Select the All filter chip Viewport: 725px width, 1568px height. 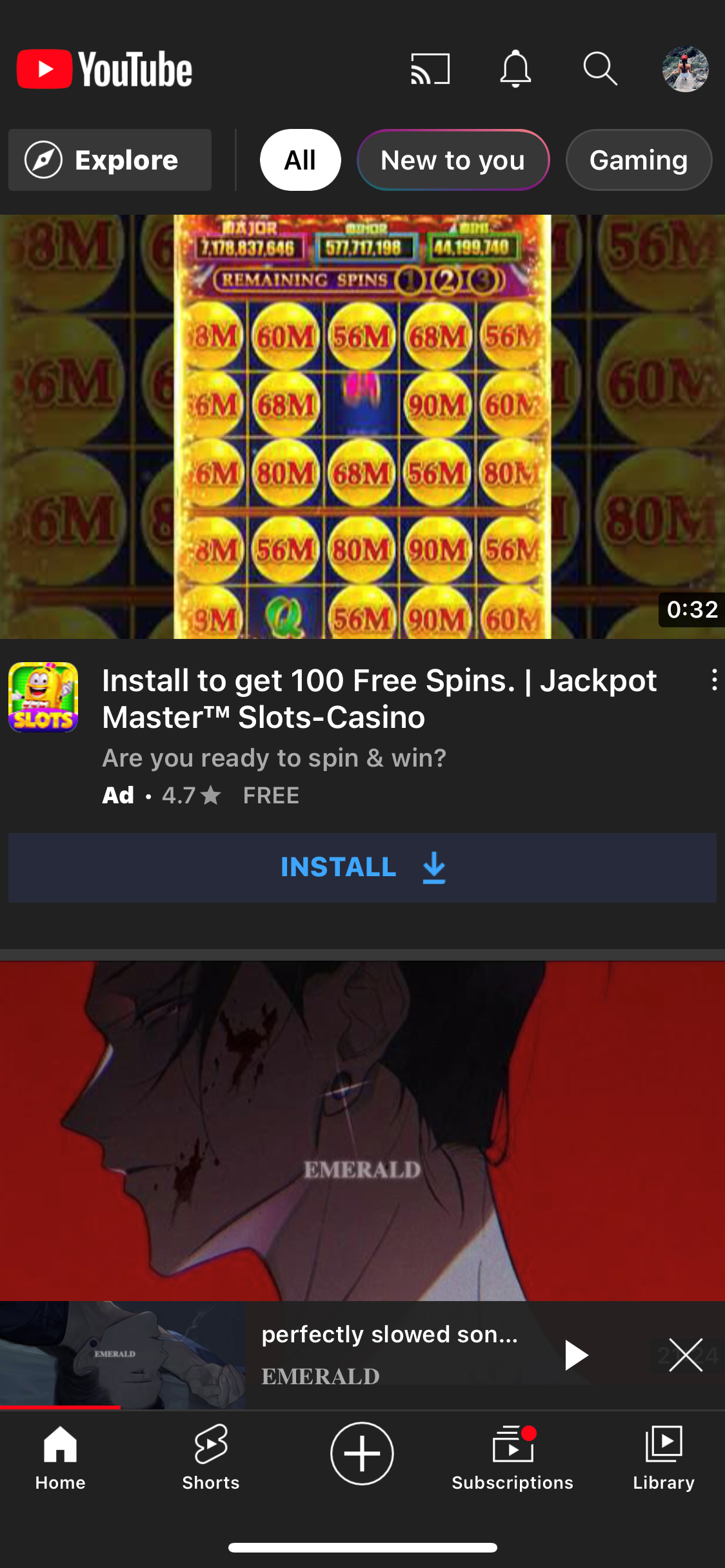300,160
